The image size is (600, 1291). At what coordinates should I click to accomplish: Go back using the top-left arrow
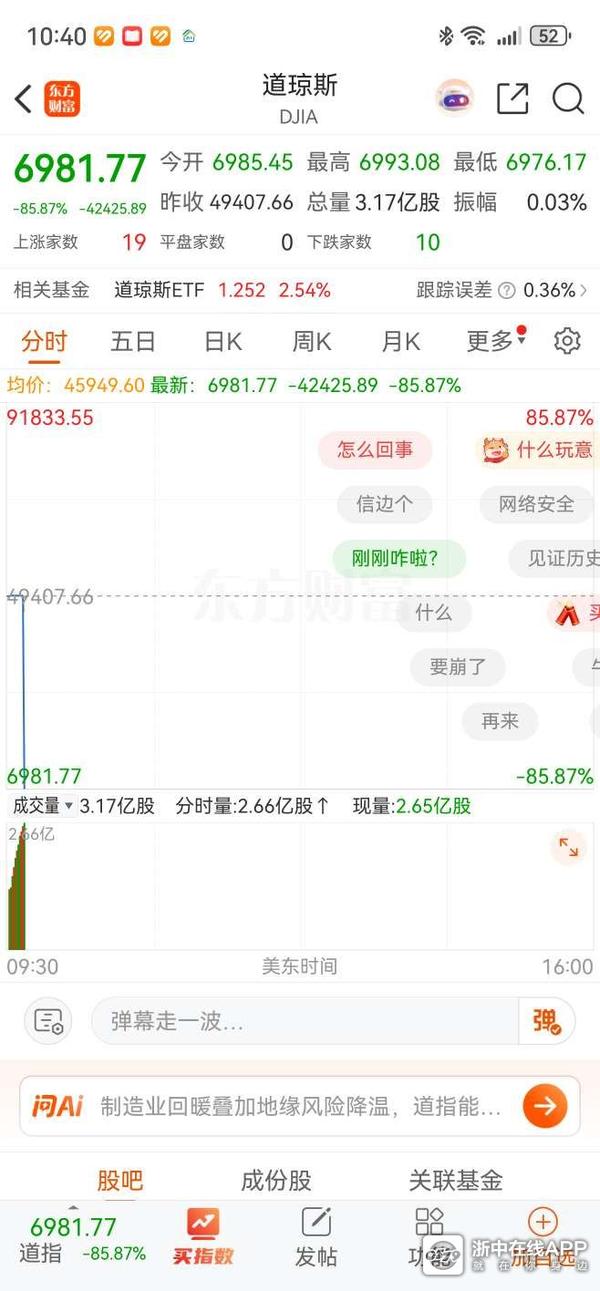click(x=24, y=99)
